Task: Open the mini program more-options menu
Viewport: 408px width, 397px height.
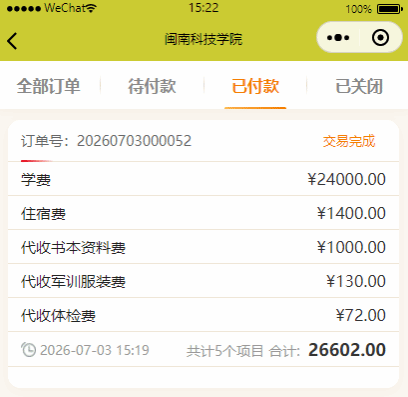Action: (x=338, y=38)
